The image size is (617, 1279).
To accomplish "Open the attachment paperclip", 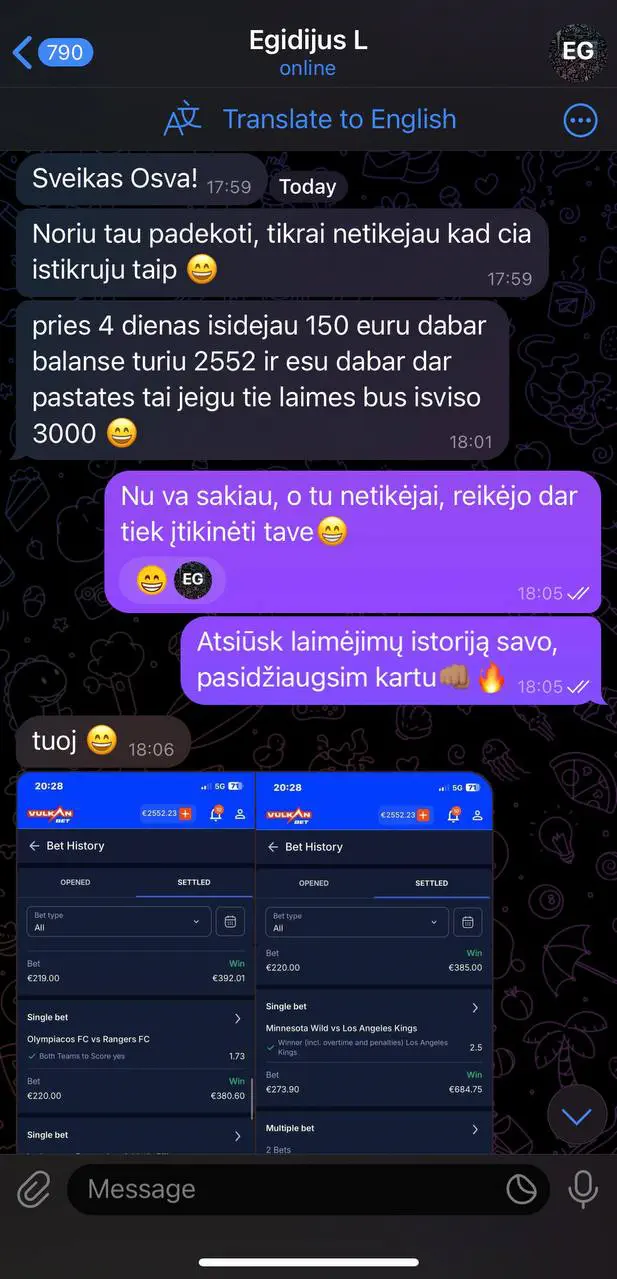I will [34, 1189].
